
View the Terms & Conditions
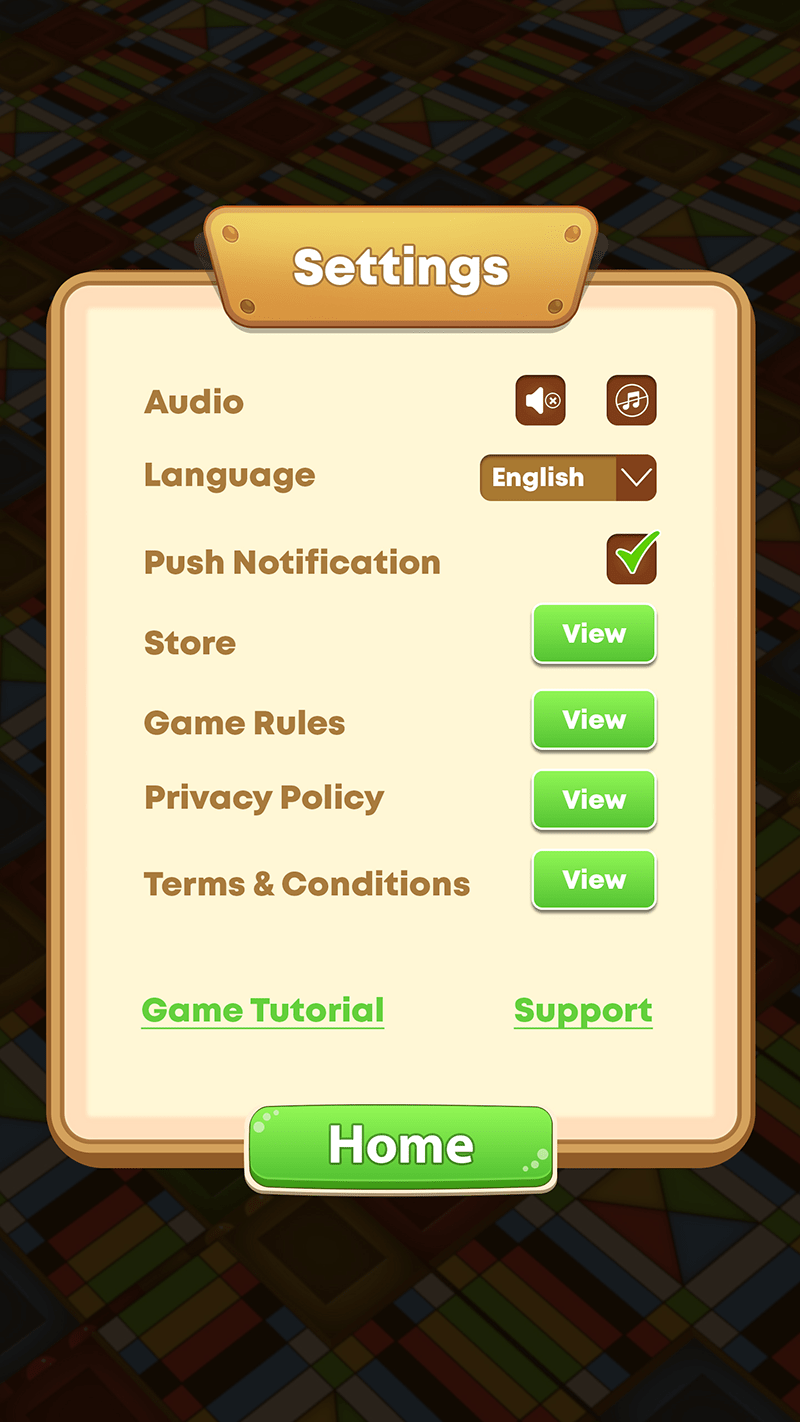tap(594, 880)
